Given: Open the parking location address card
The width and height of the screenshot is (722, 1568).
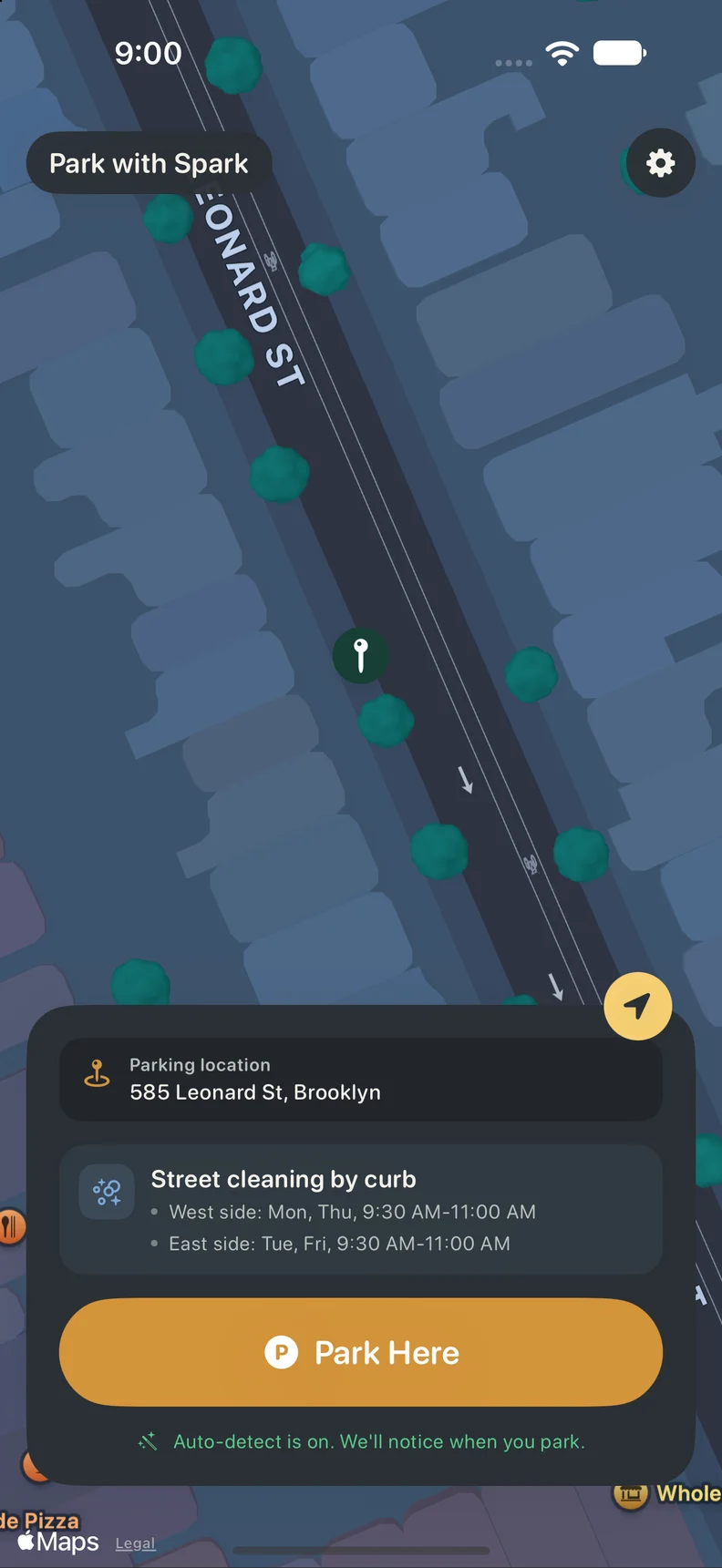Looking at the screenshot, I should coord(361,1080).
